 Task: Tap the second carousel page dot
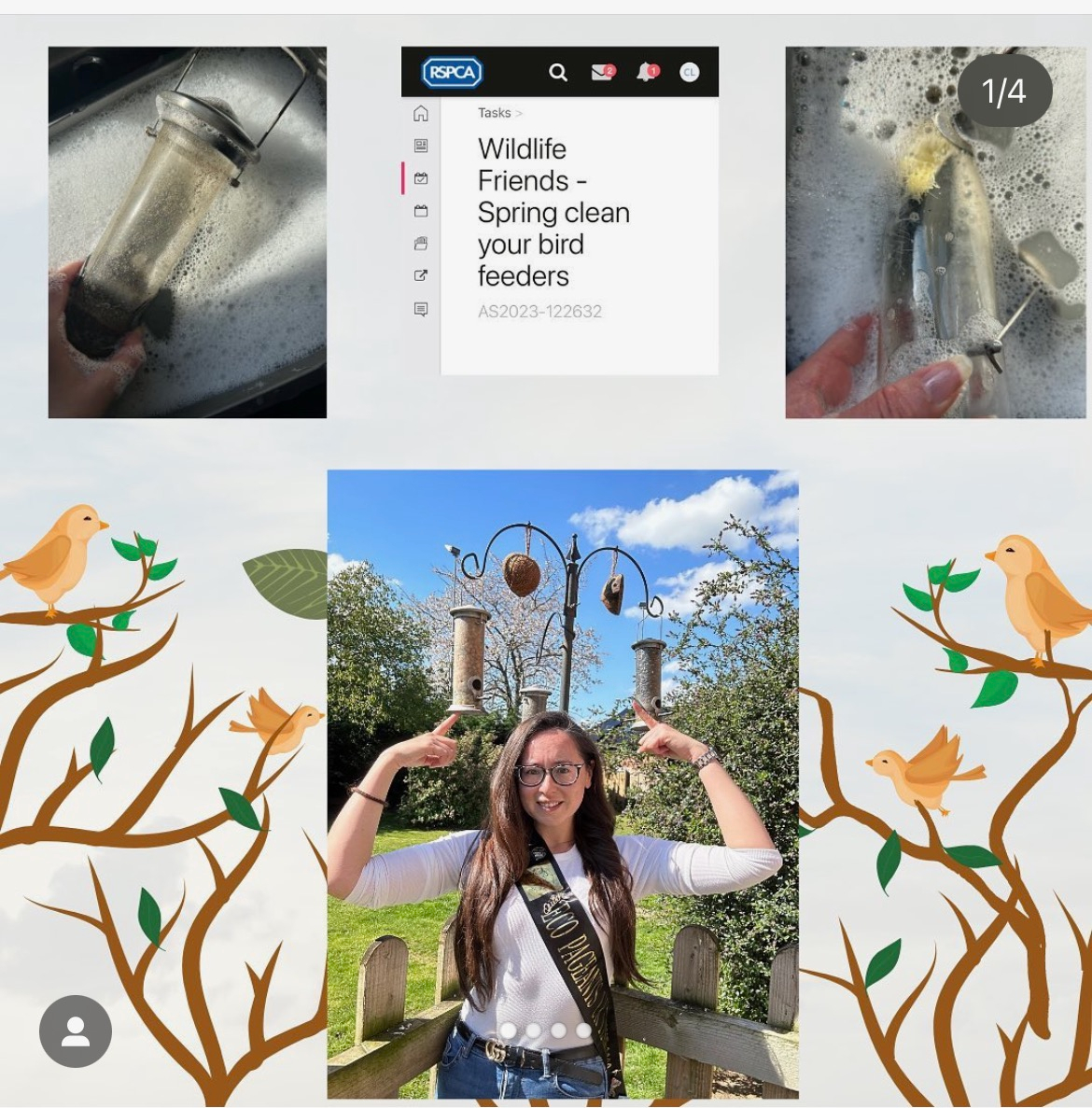(x=534, y=1031)
